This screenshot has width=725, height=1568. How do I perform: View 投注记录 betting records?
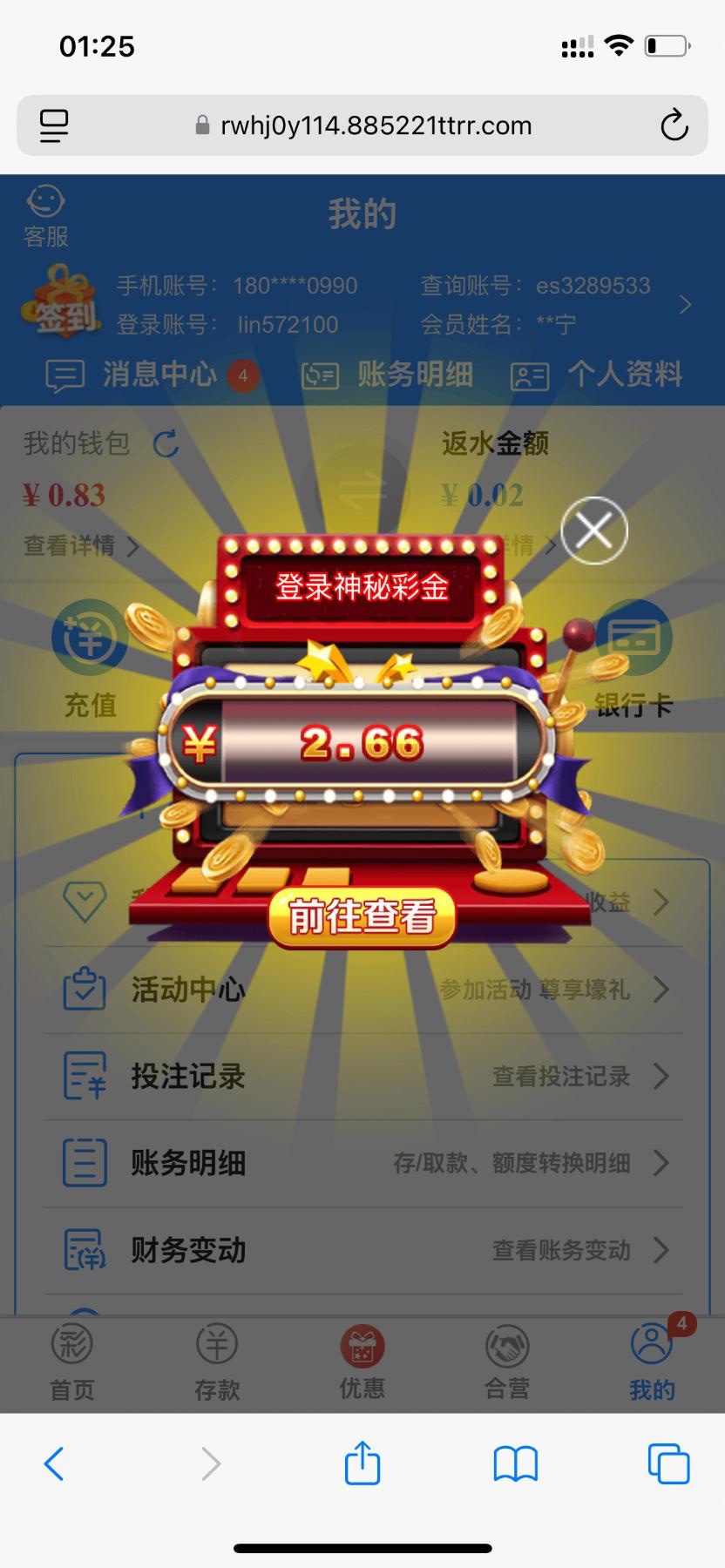(362, 1077)
